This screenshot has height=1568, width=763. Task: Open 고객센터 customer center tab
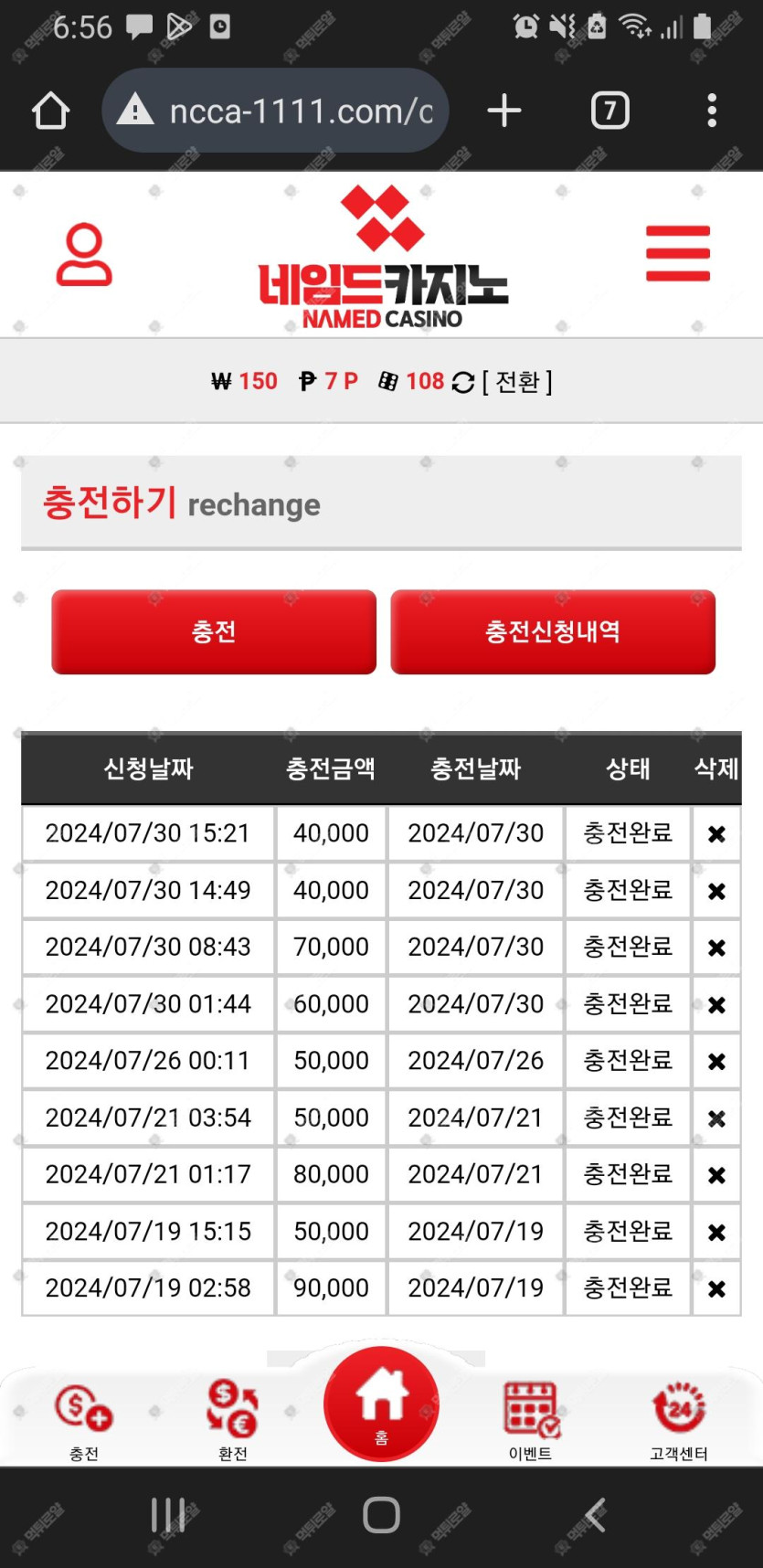coord(679,1422)
